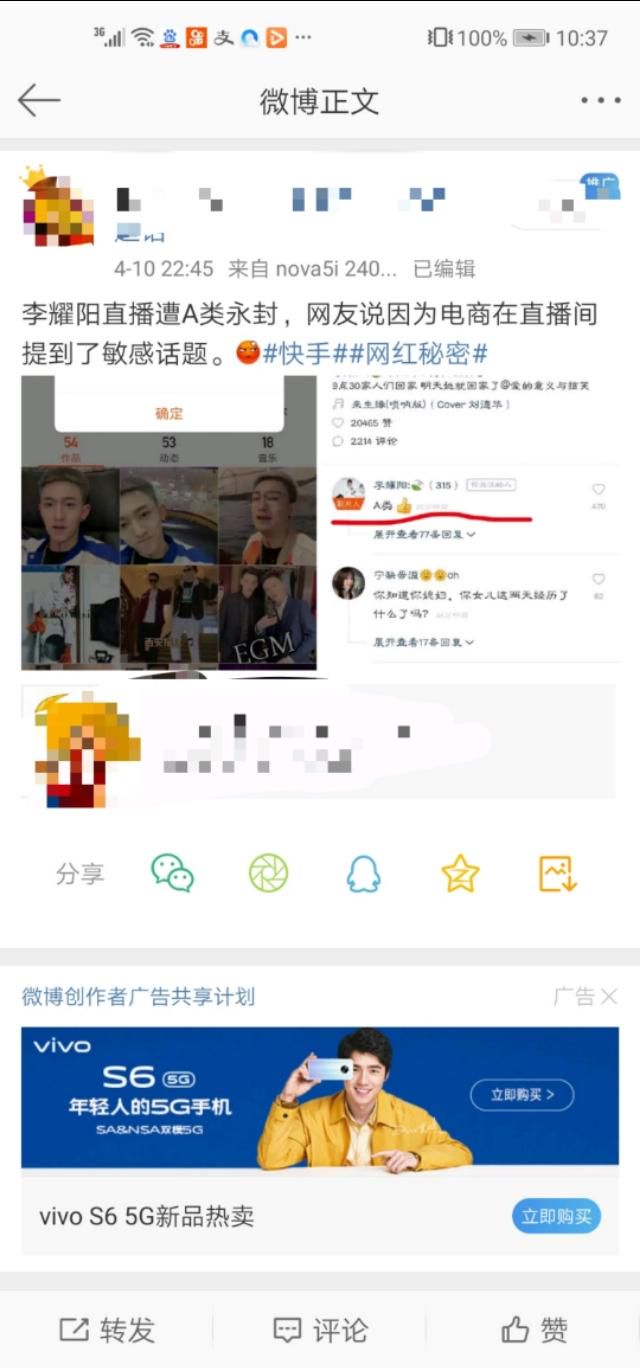Open the #网红秘密# hashtag link

[x=412, y=353]
